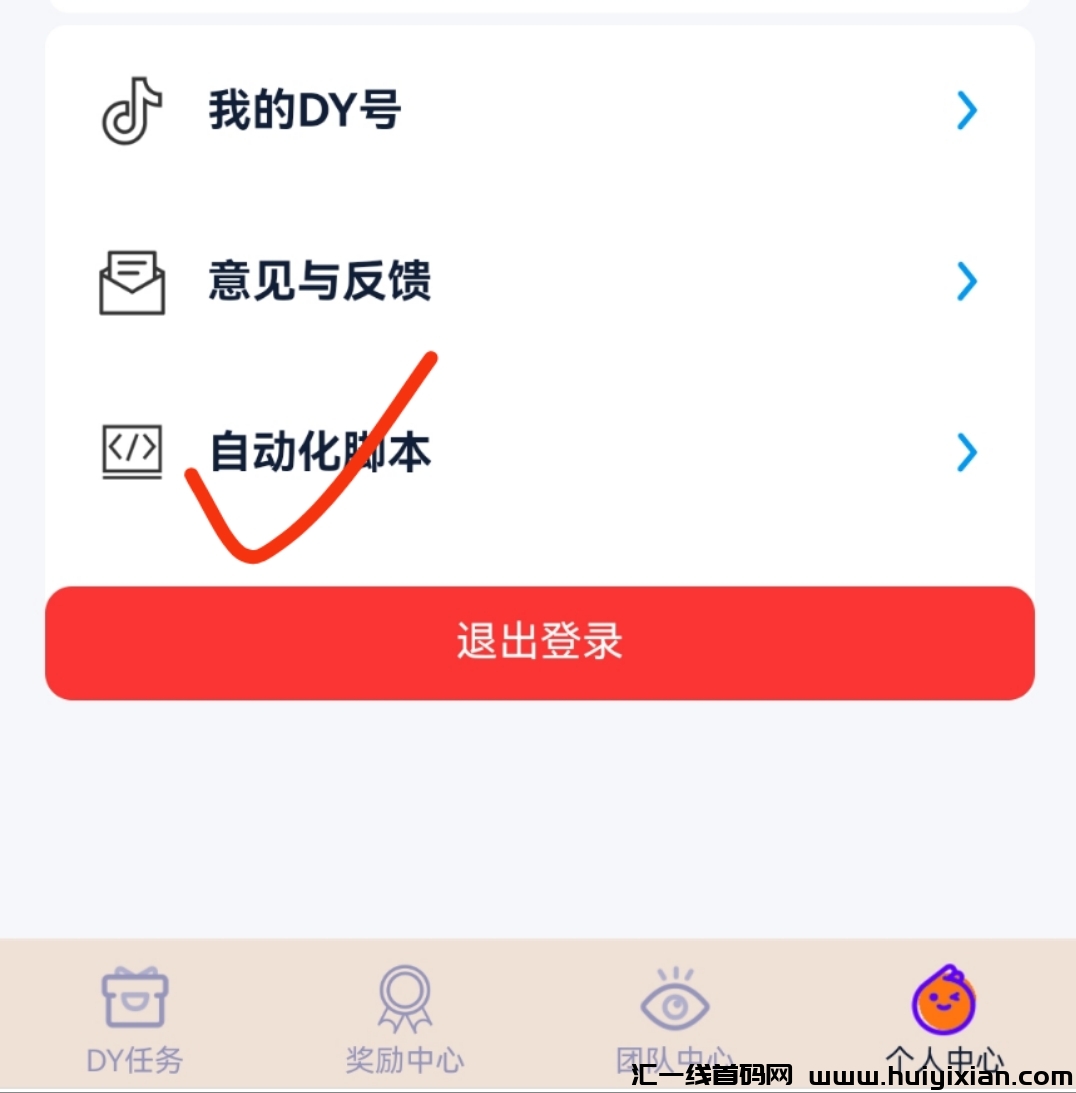Open 意见与反馈 using the right chevron
The image size is (1076, 1093).
(x=966, y=282)
